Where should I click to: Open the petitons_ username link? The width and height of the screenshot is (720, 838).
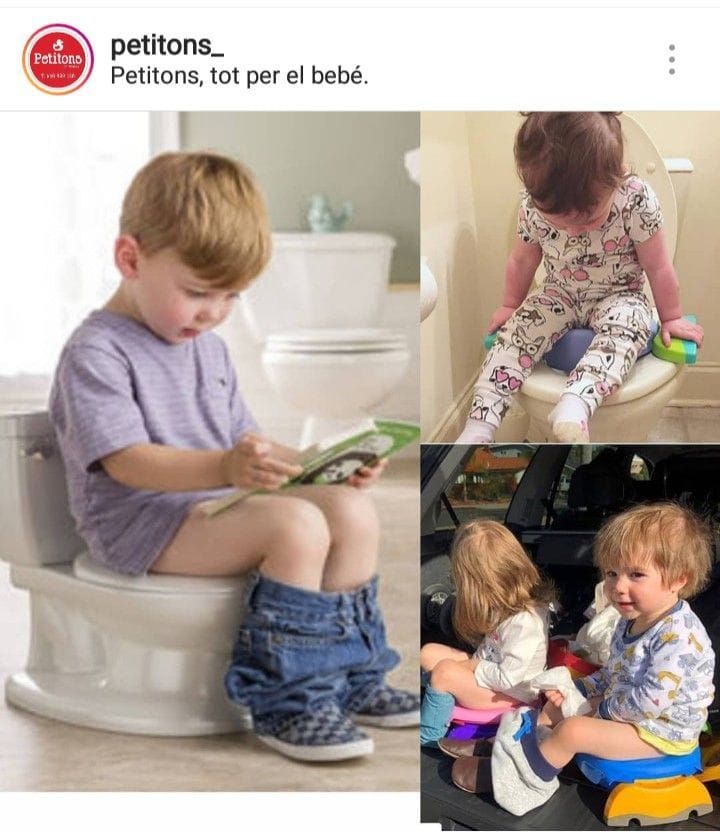click(x=160, y=46)
